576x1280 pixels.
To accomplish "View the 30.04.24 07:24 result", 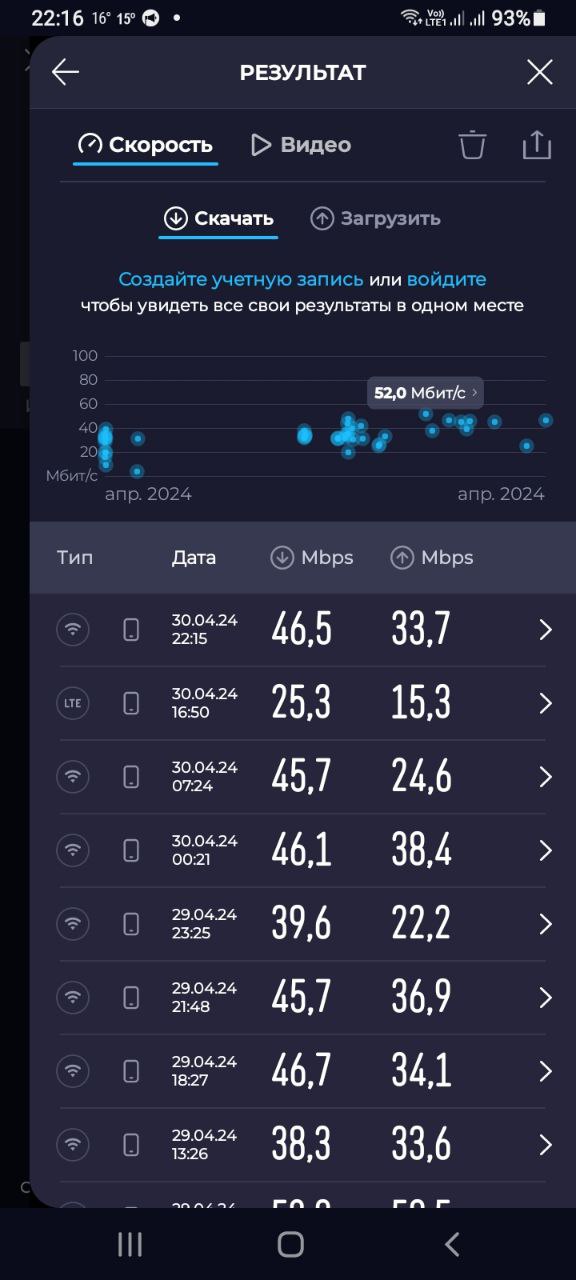I will click(302, 777).
